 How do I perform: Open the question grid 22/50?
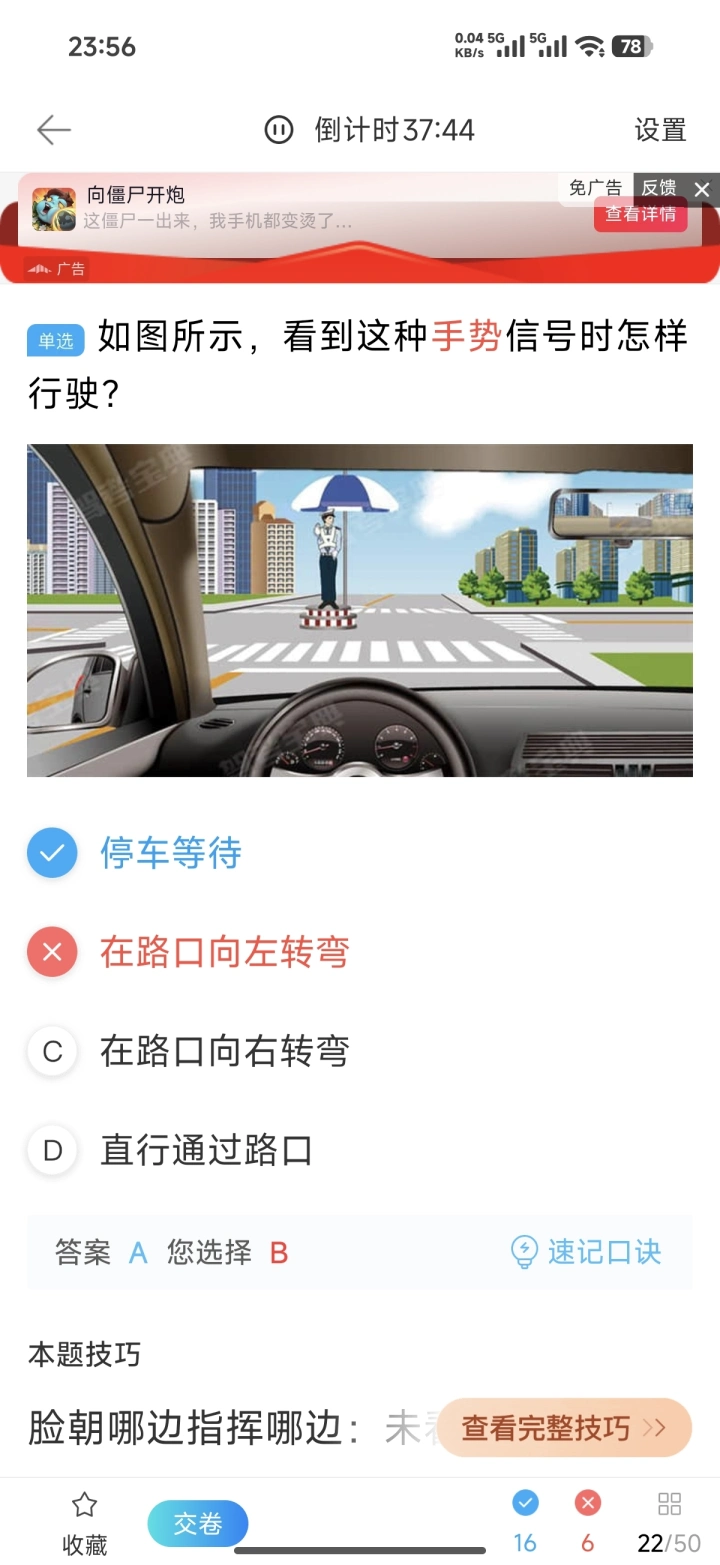pyautogui.click(x=669, y=1522)
